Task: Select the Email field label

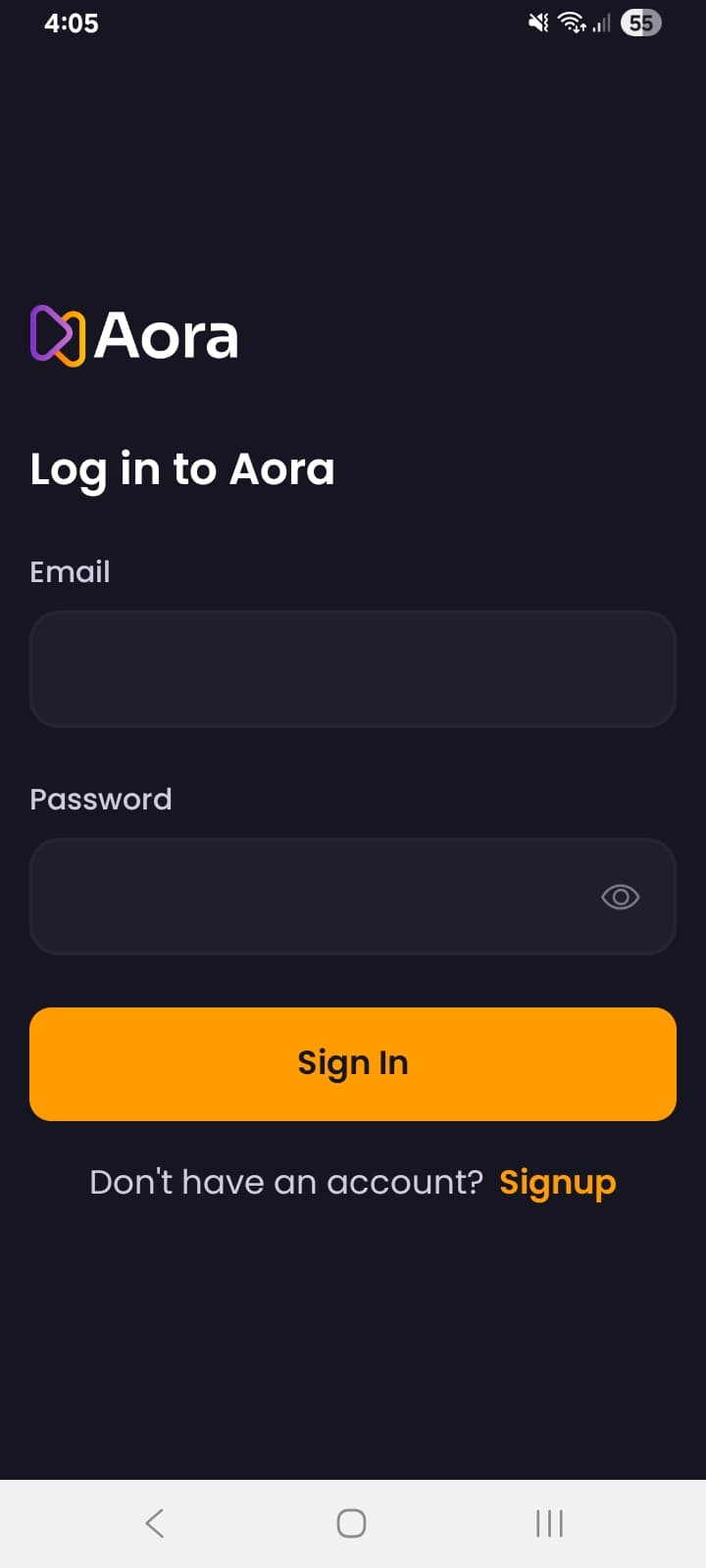Action: 70,571
